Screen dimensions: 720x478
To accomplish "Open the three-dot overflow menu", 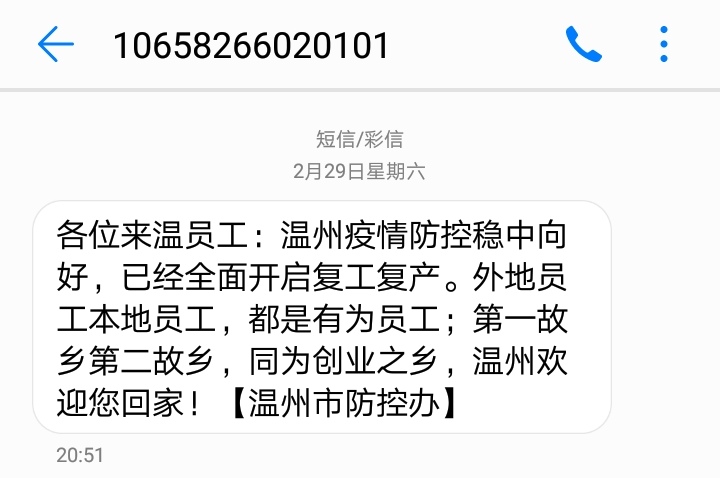I will tap(665, 44).
